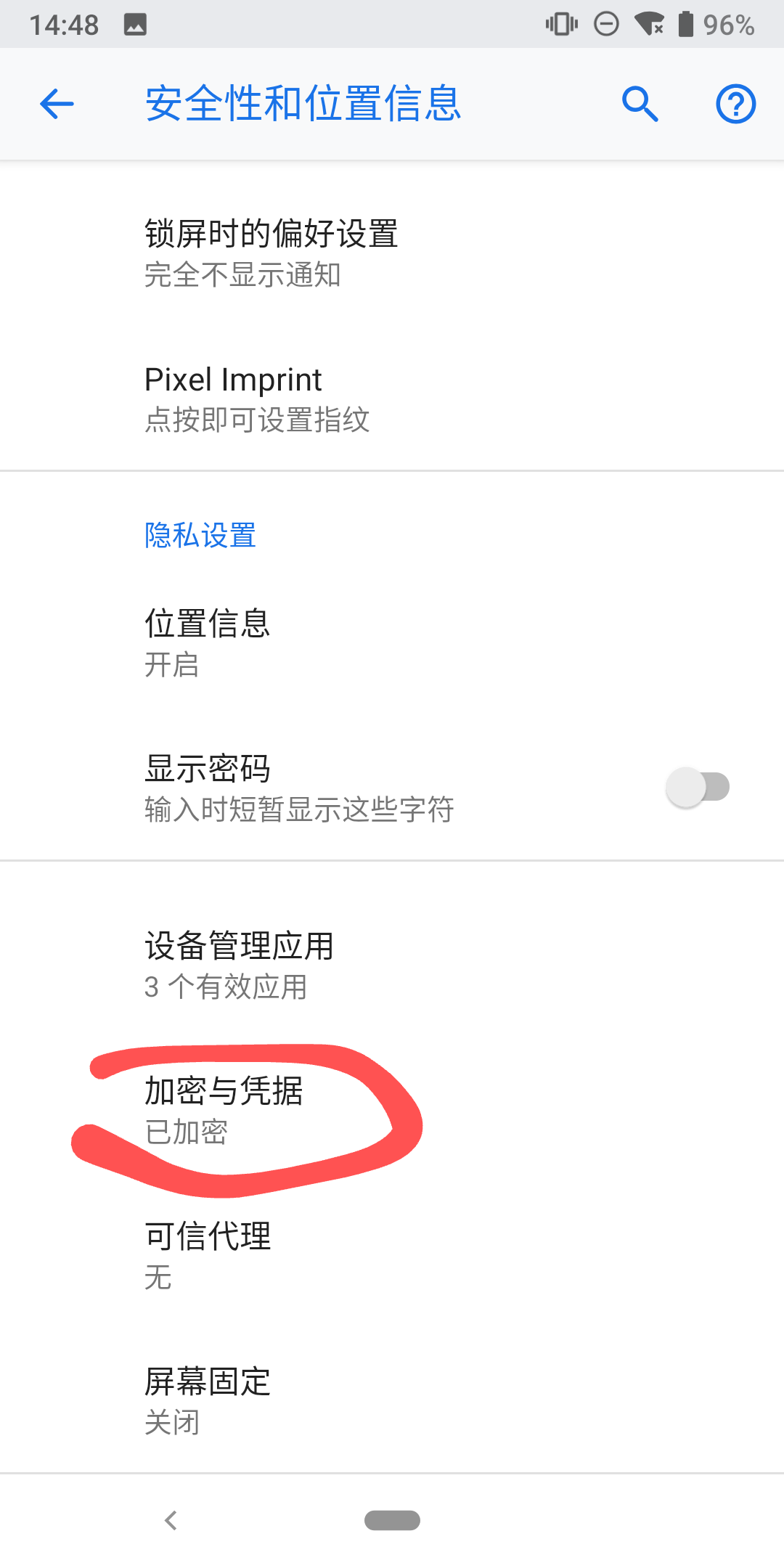Set up fingerprint in Pixel Imprint
The width and height of the screenshot is (784, 1568).
392,399
